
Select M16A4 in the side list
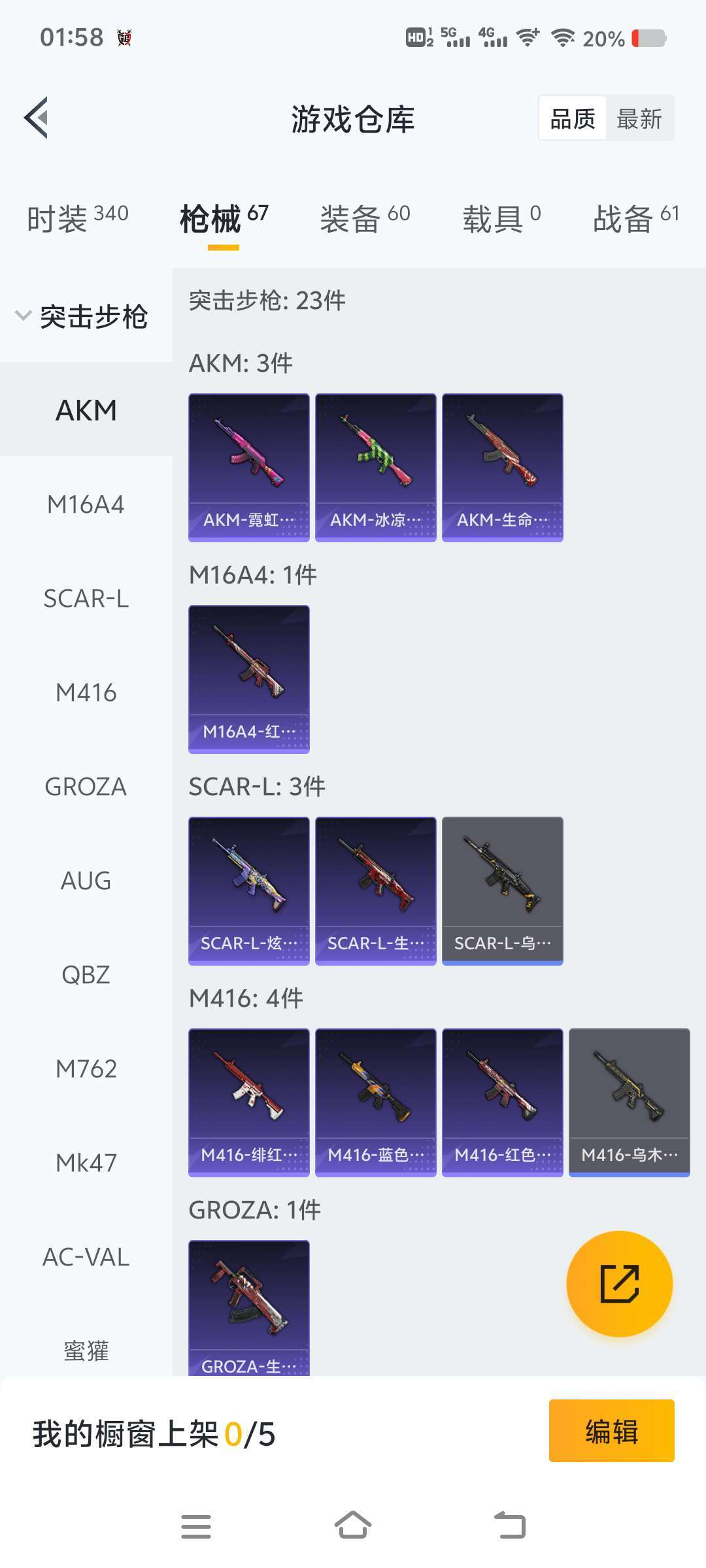[x=86, y=504]
